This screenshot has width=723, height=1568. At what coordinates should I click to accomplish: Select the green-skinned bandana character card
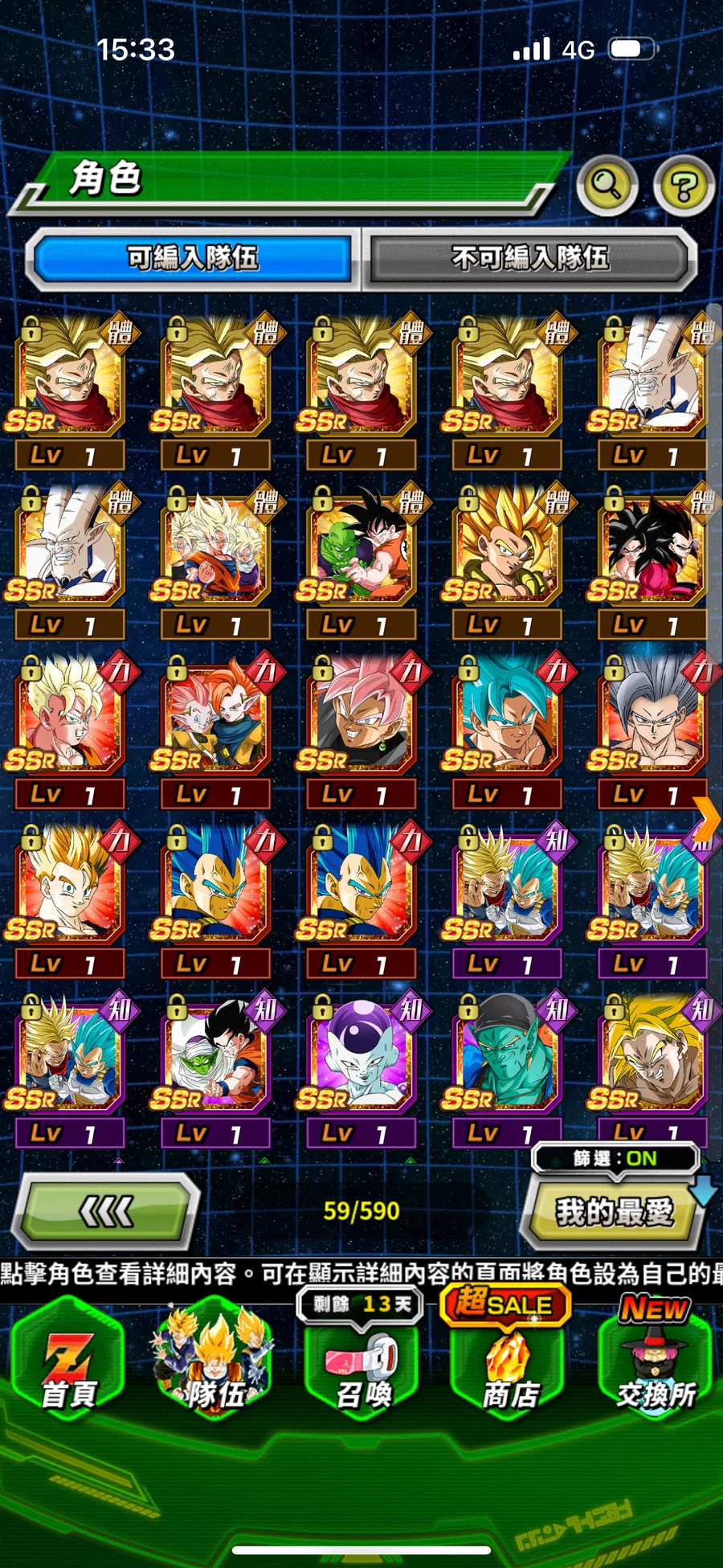pos(506,1054)
